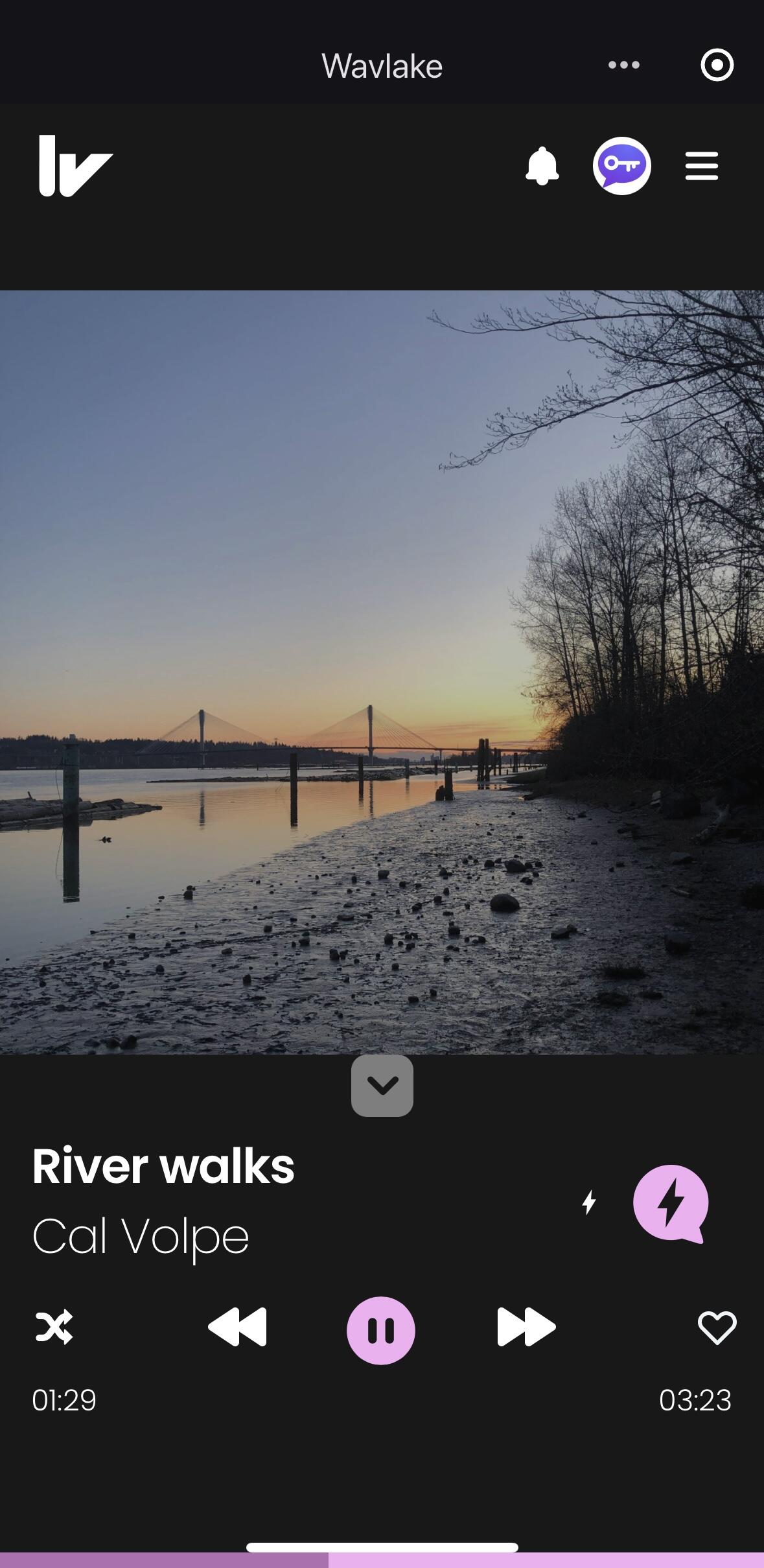Go to the previous track
The width and height of the screenshot is (764, 1568).
[237, 1327]
